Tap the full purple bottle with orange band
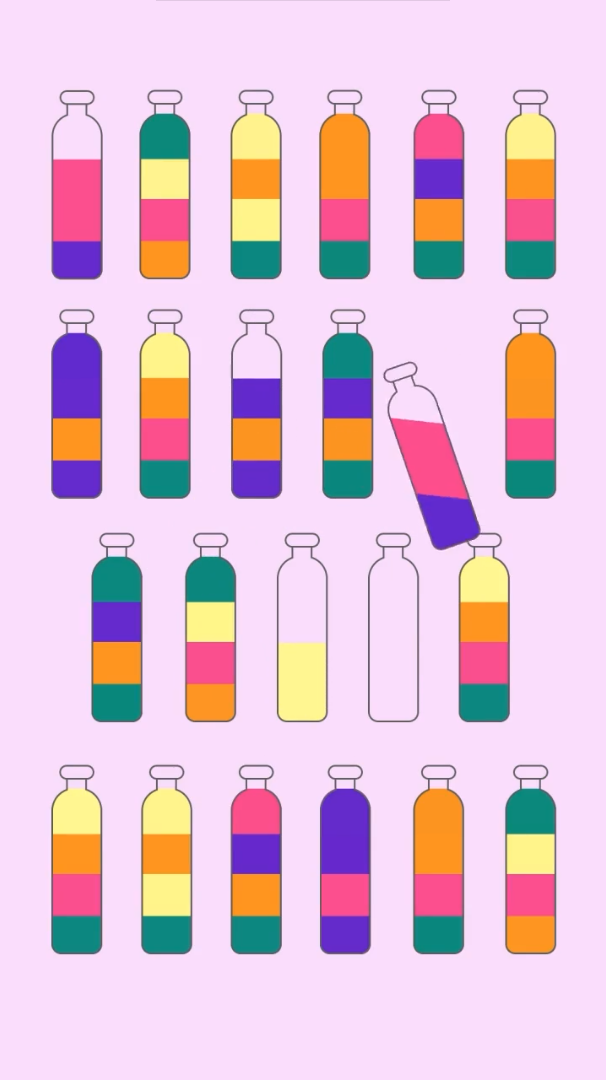Viewport: 606px width, 1080px height. pos(77,415)
